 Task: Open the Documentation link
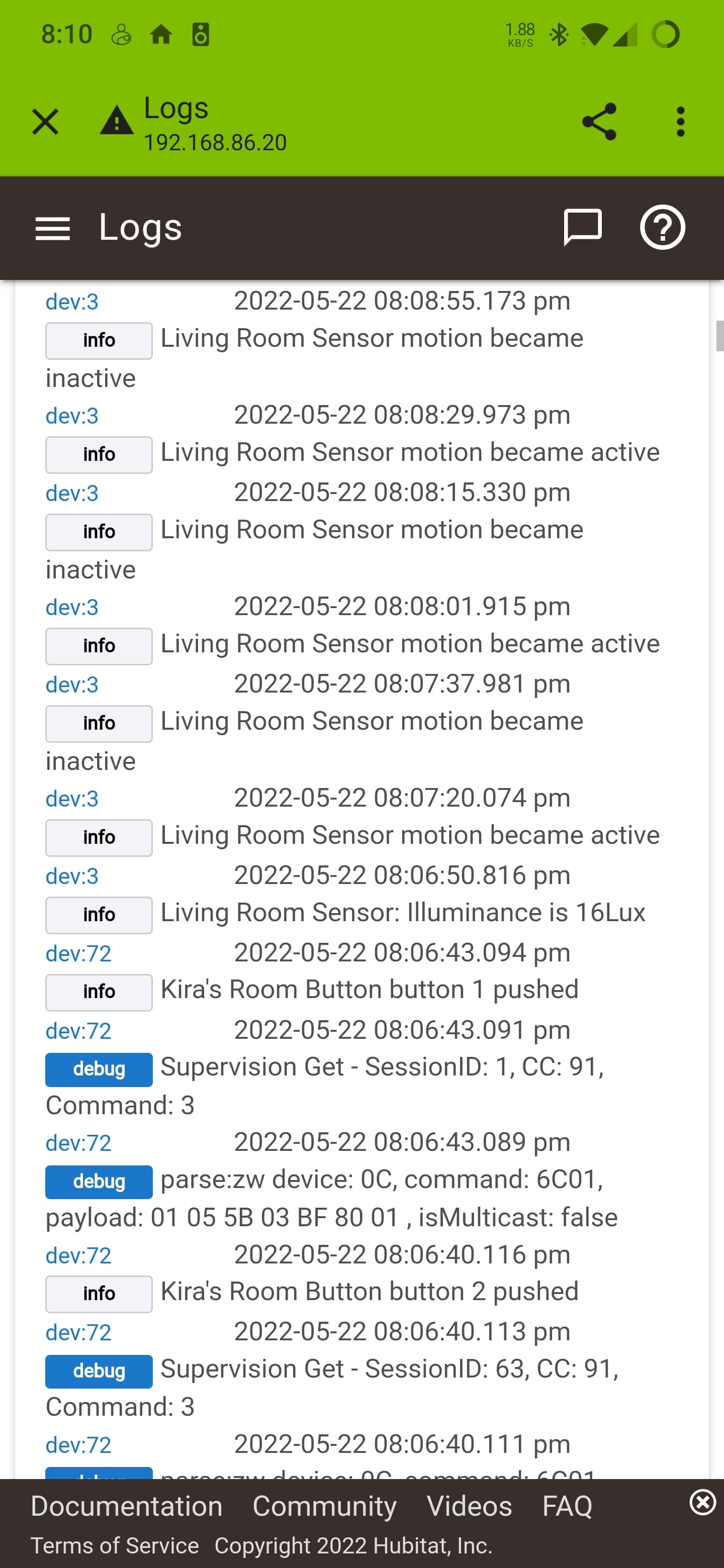coord(127,1507)
